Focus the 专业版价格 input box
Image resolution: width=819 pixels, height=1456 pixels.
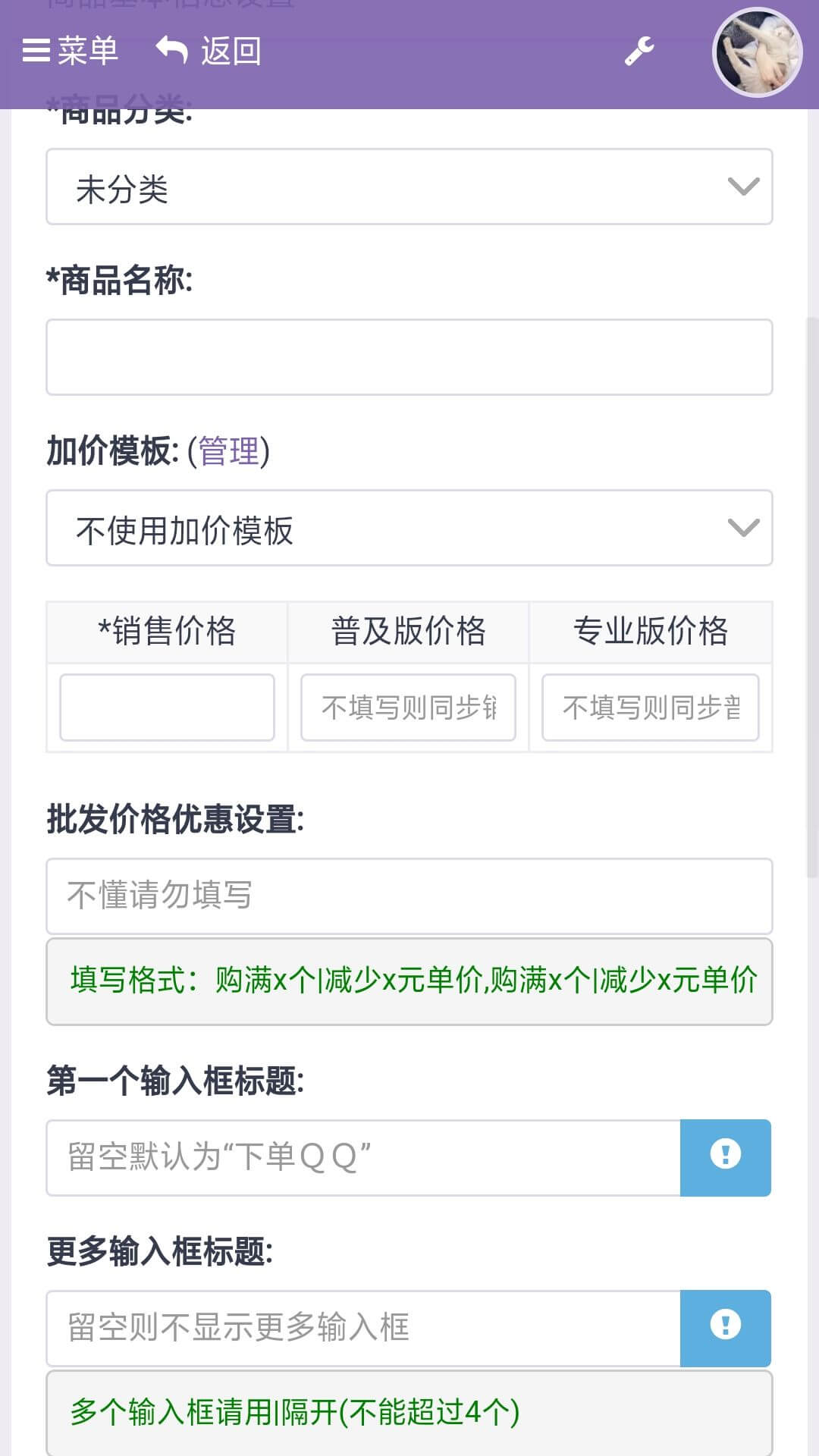650,708
